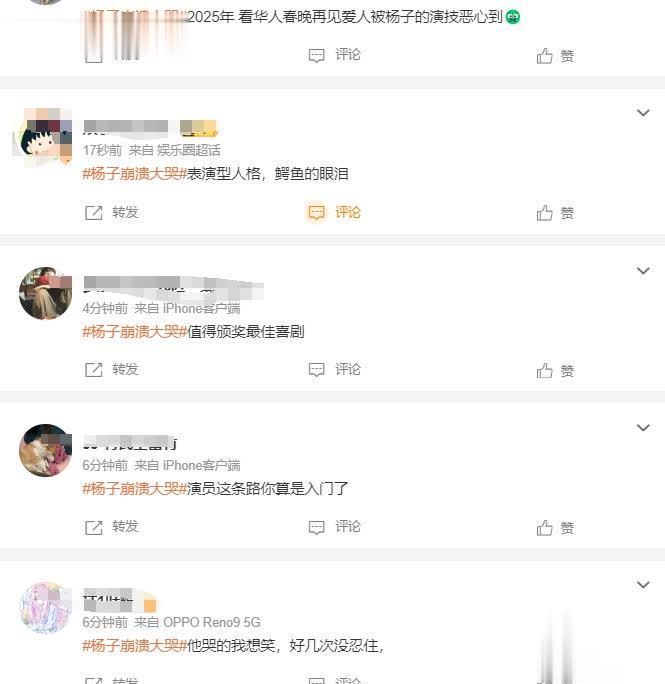Expand the chevron menu on 值得颁奖最佳喜剧 post
This screenshot has width=665, height=684.
[x=643, y=270]
